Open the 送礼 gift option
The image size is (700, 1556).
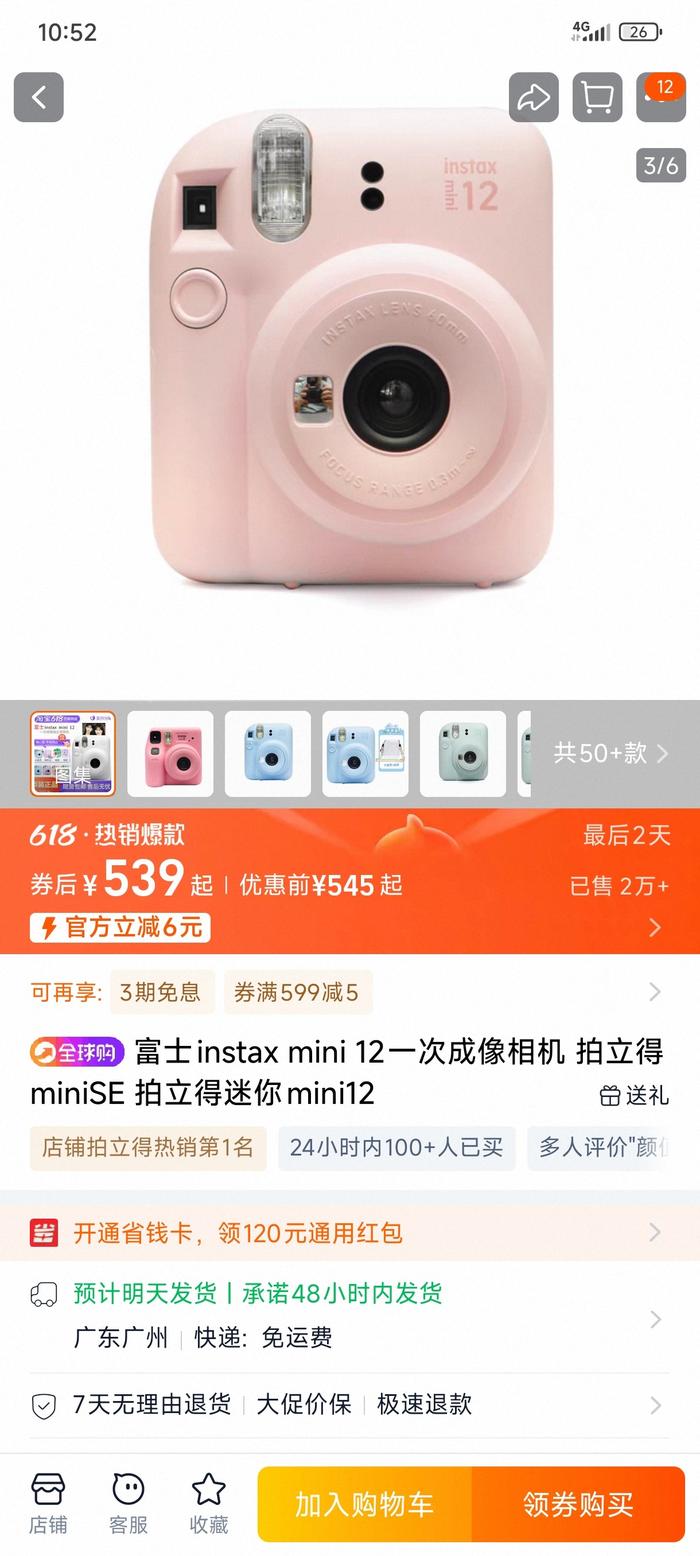coord(634,1095)
